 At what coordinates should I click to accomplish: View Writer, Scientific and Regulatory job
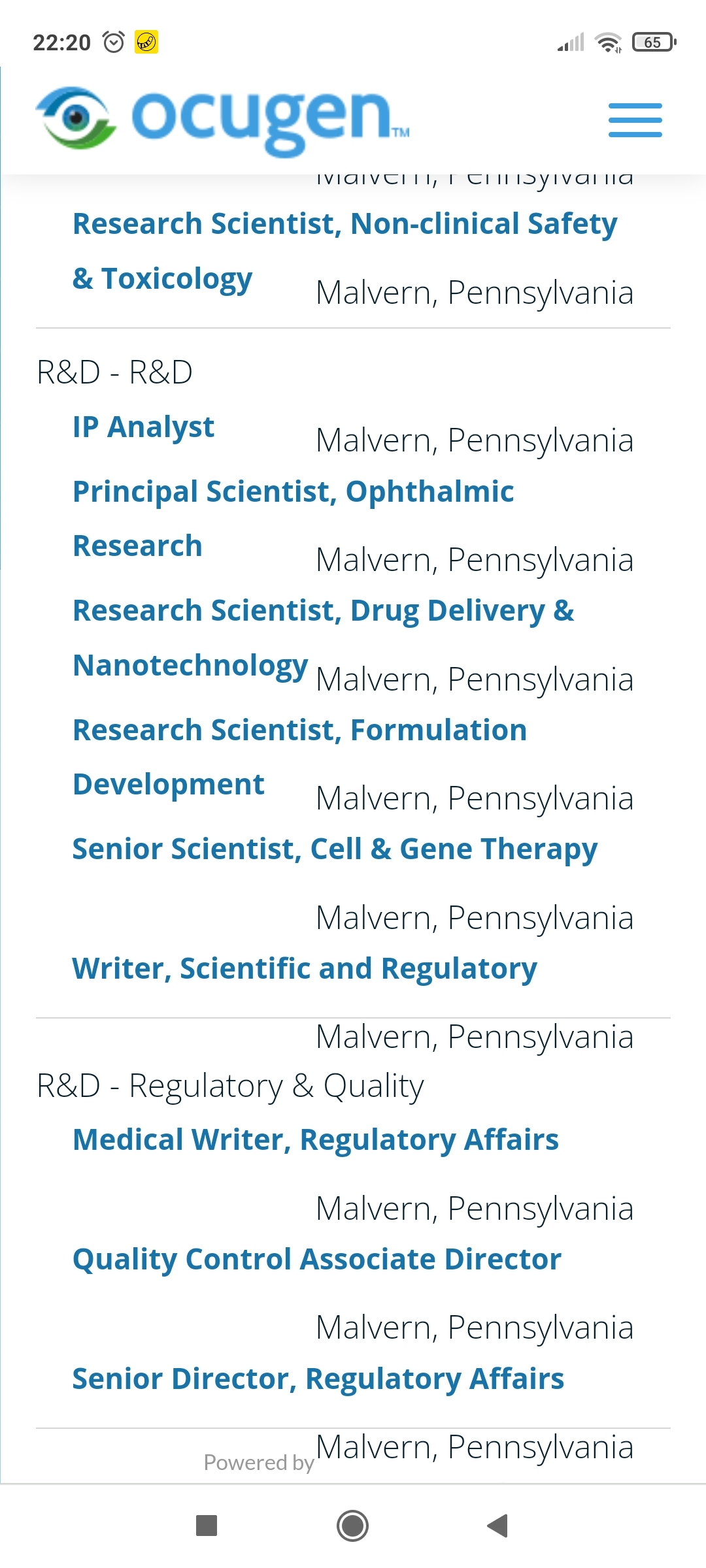coord(305,969)
